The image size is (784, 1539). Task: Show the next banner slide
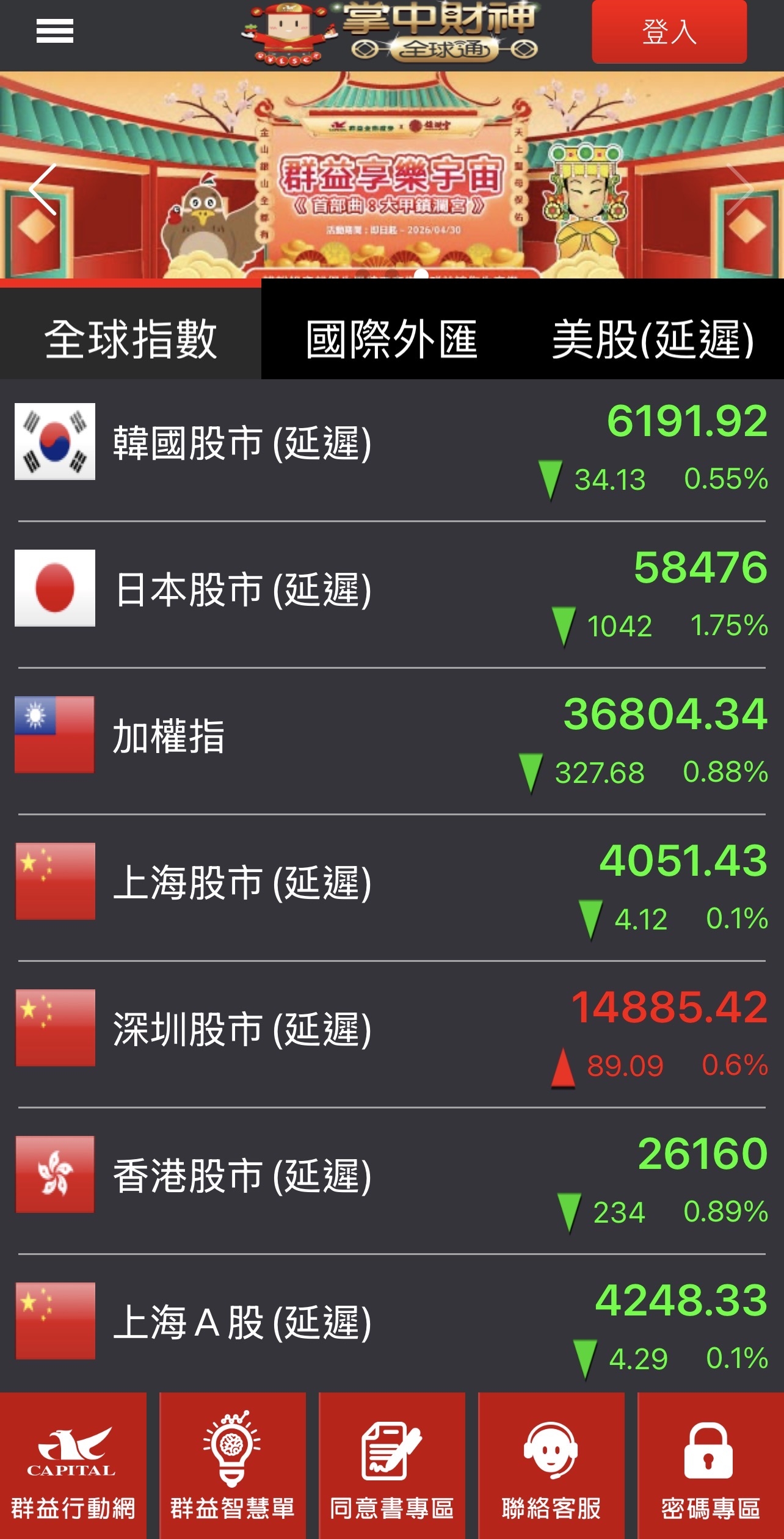(740, 189)
